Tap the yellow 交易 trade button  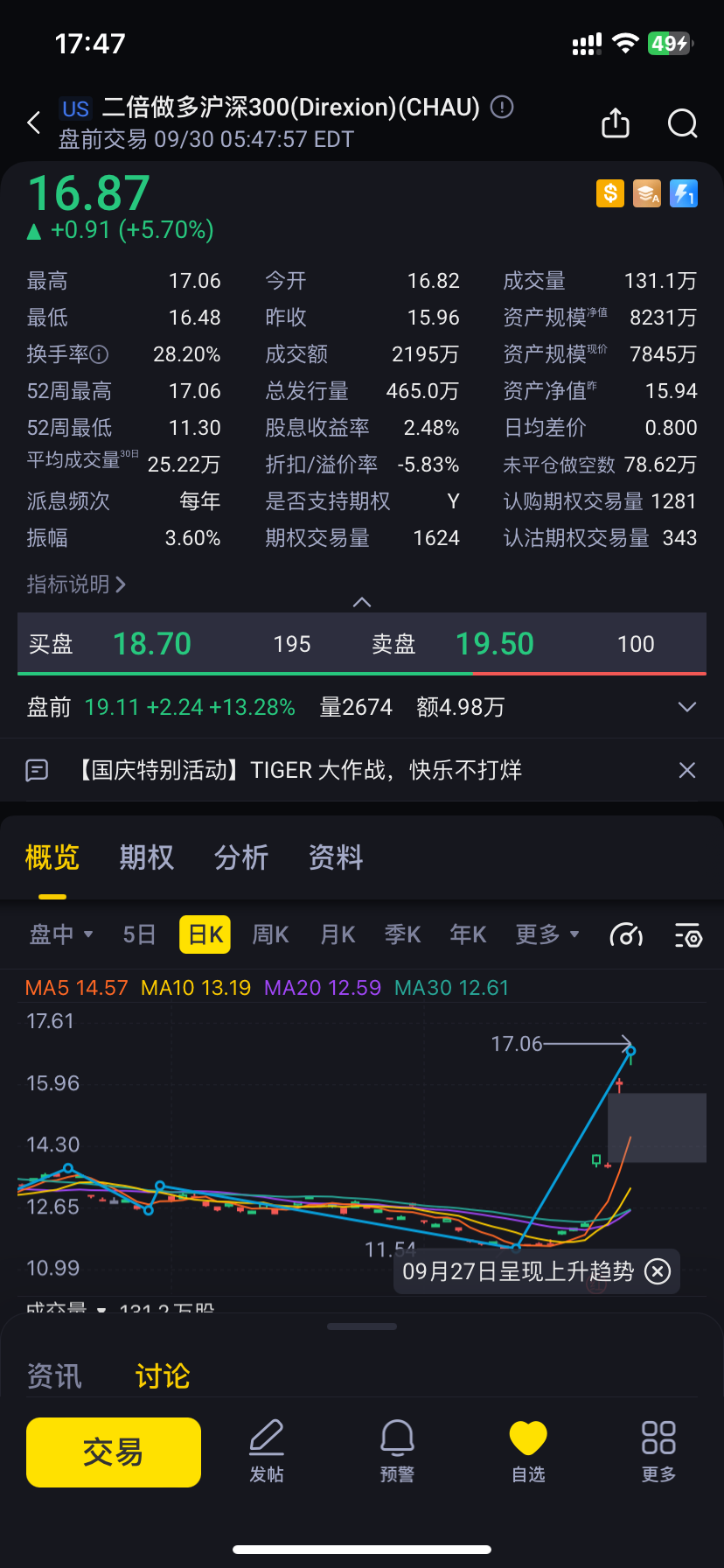click(x=114, y=1452)
